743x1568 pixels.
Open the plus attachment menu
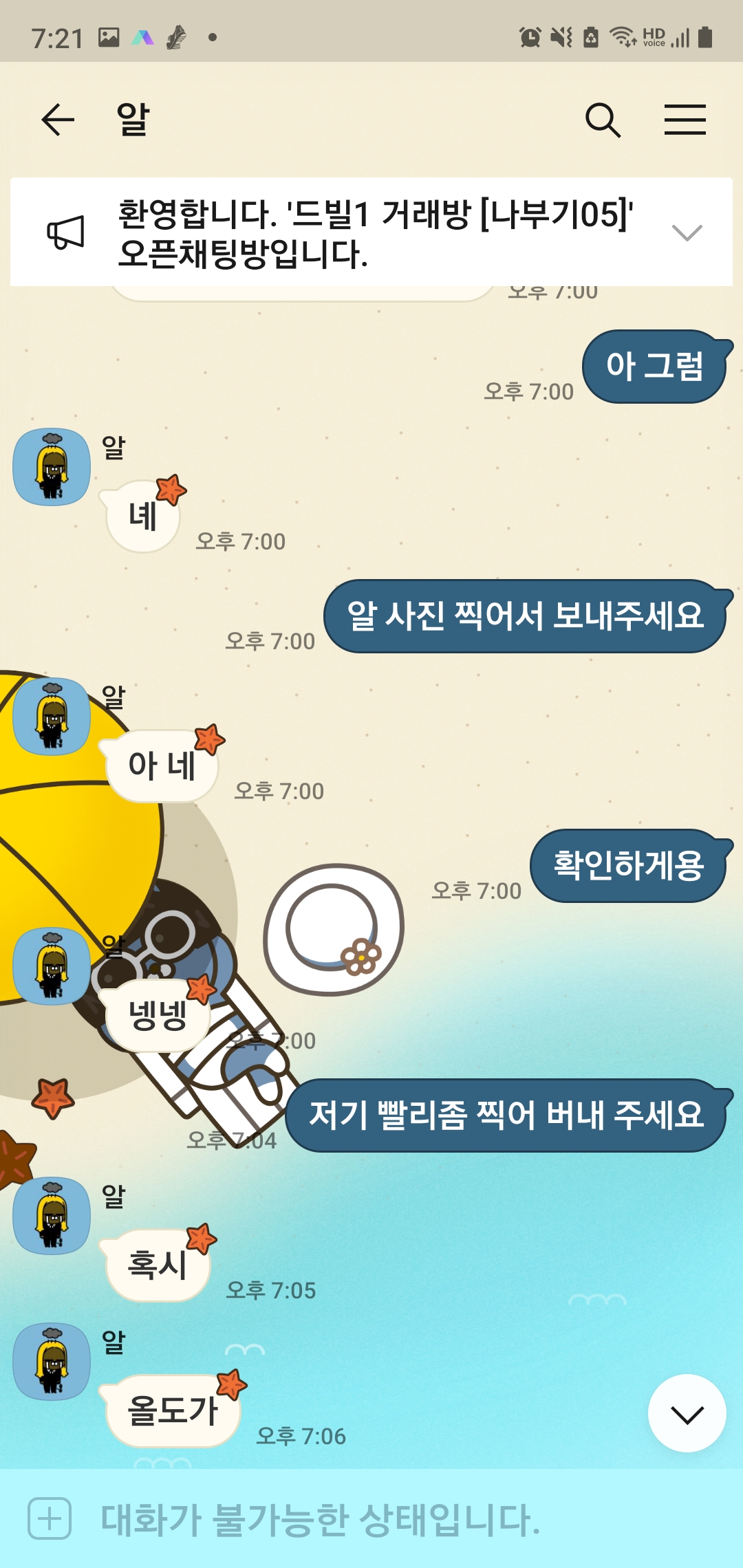(x=50, y=1518)
